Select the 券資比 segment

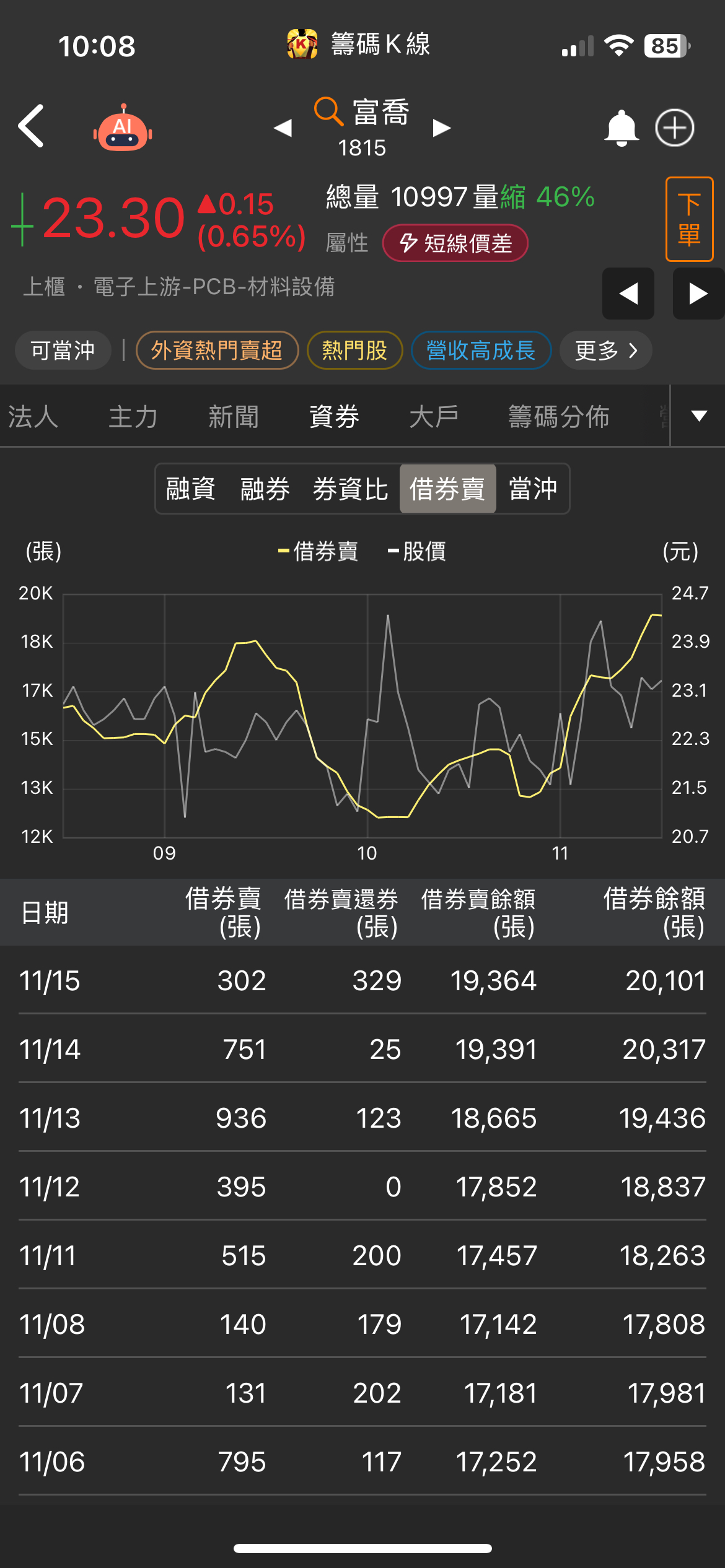350,489
